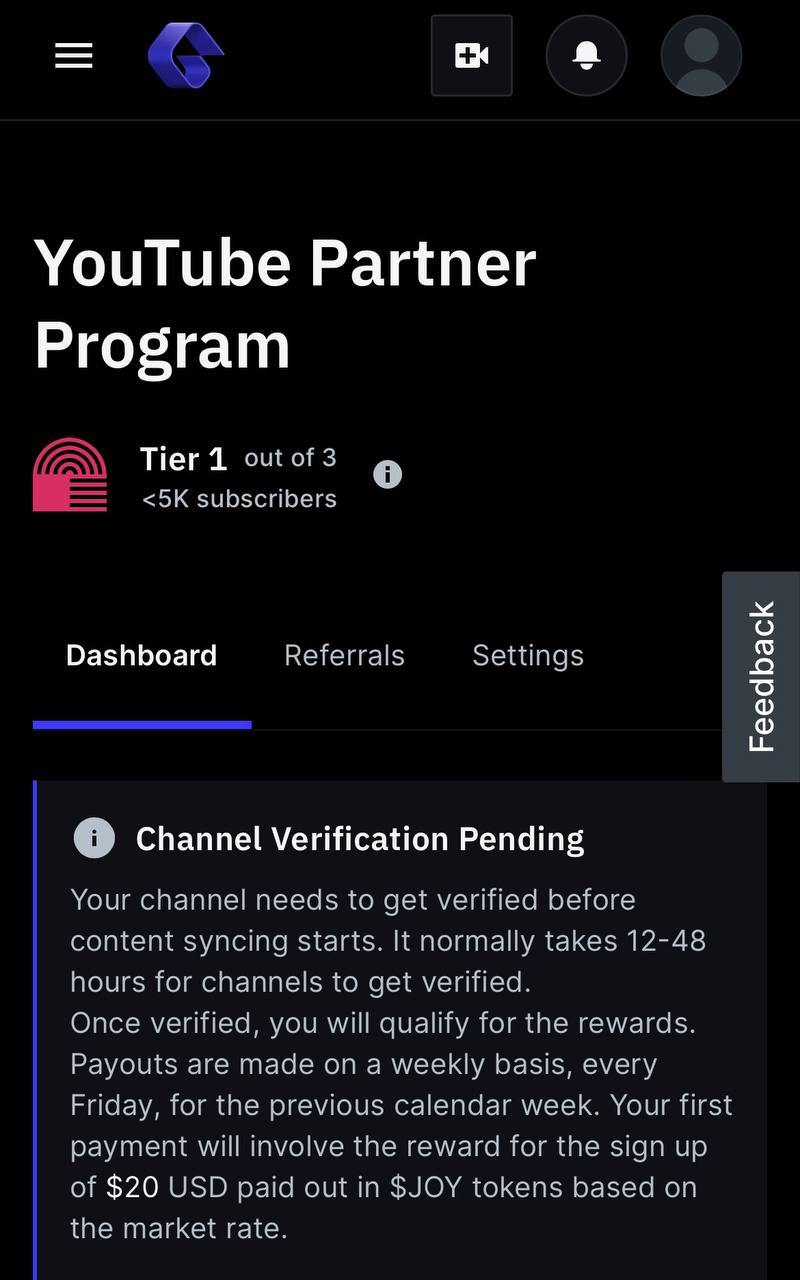Open the Feedback side panel
This screenshot has height=1280, width=800.
point(761,676)
